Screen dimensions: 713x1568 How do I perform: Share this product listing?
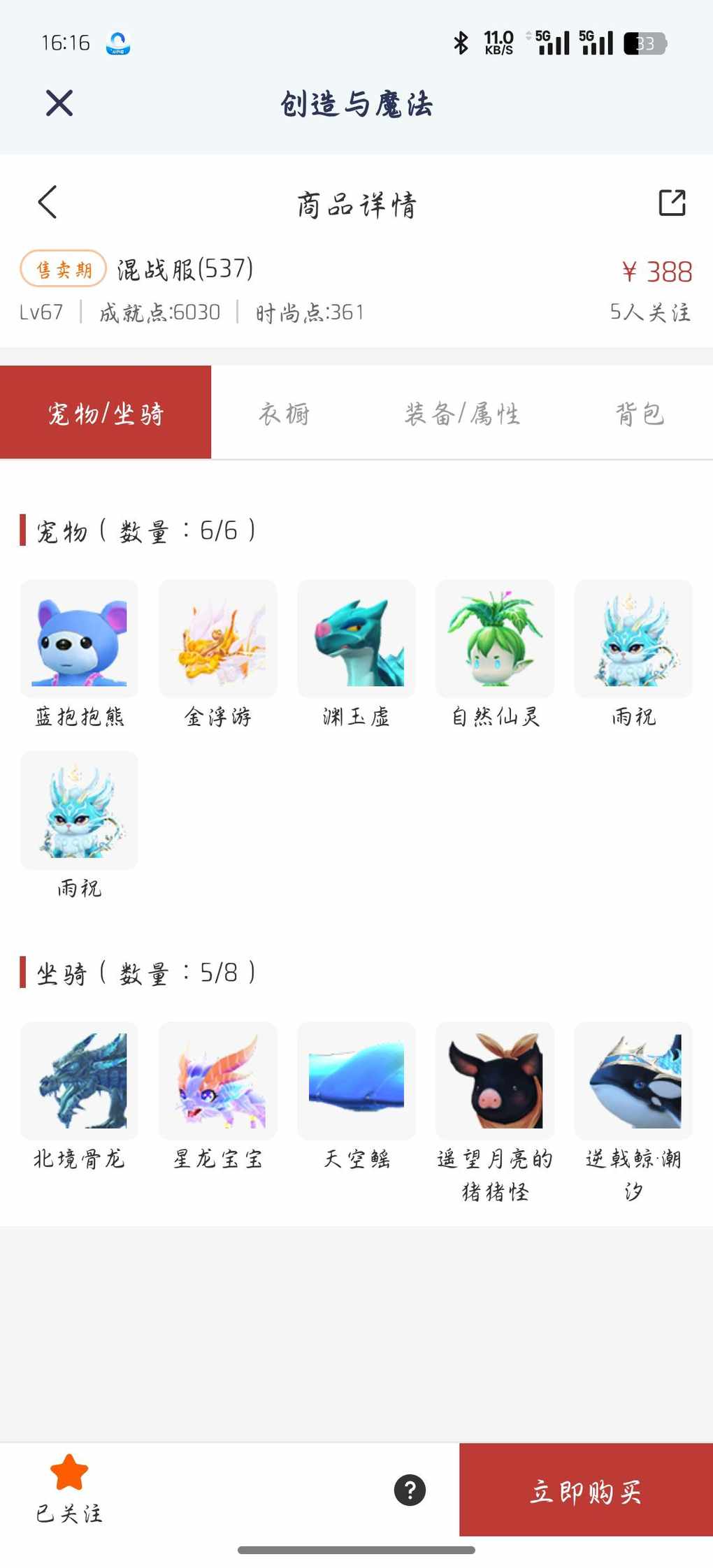point(672,203)
